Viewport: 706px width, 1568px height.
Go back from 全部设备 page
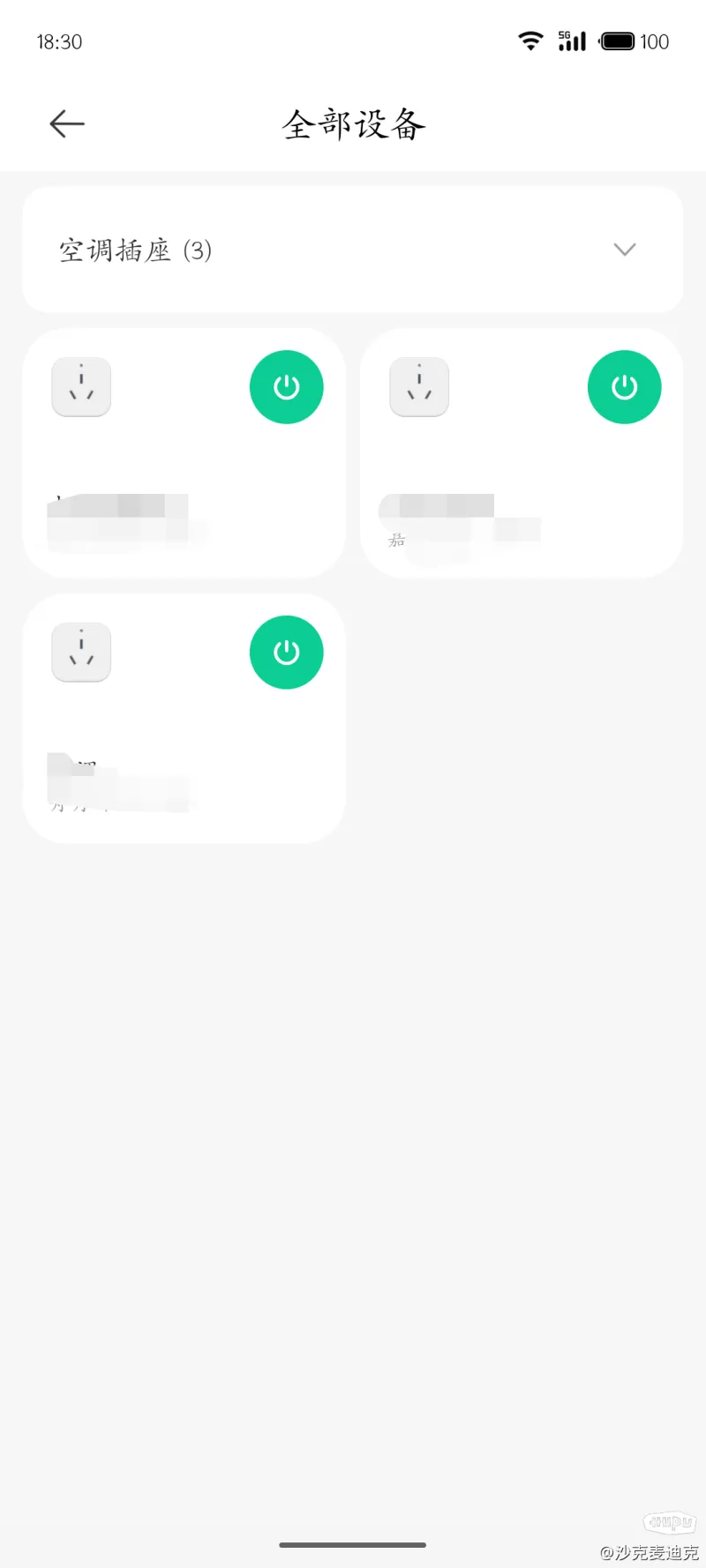click(x=67, y=124)
